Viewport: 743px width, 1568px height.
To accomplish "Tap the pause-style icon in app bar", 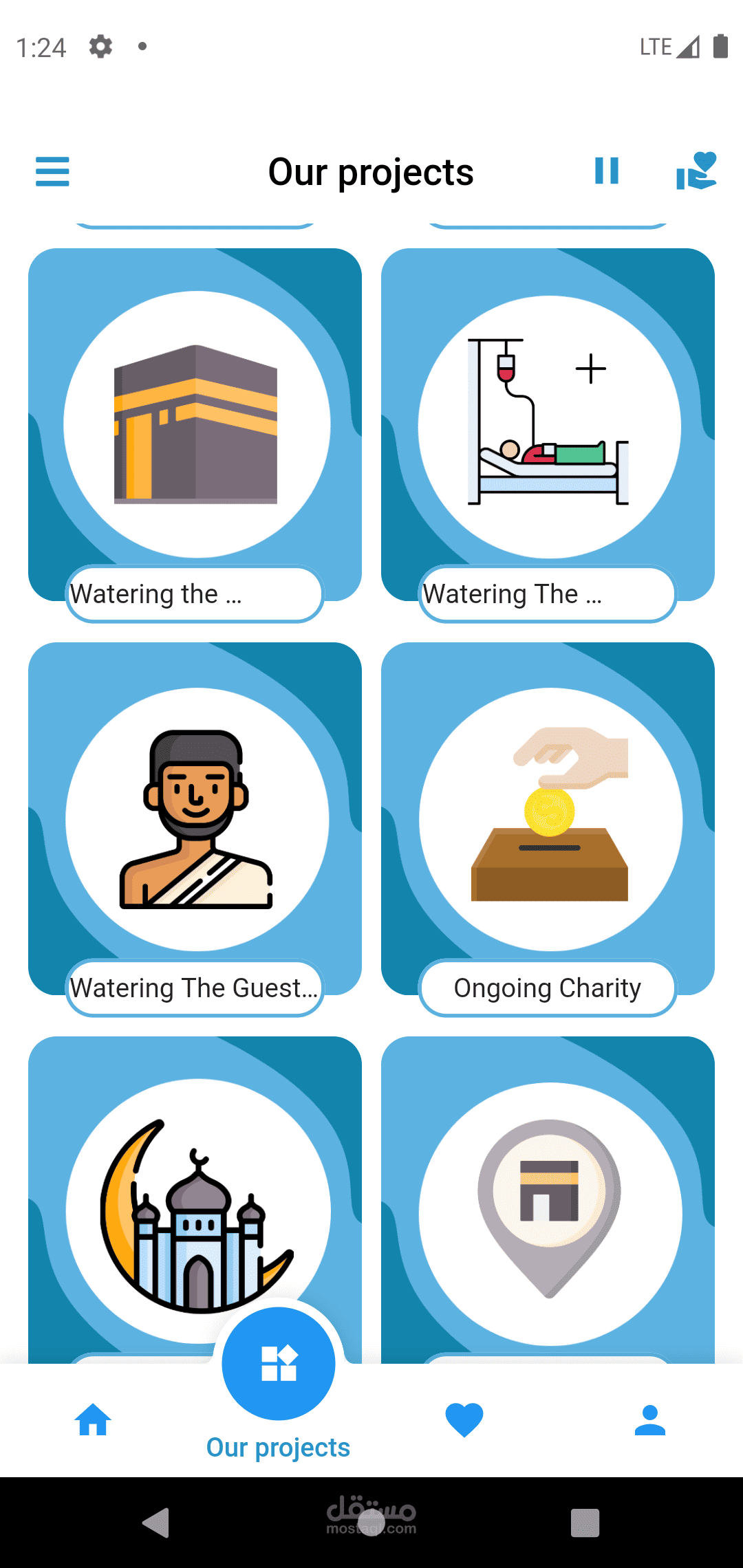I will 607,171.
